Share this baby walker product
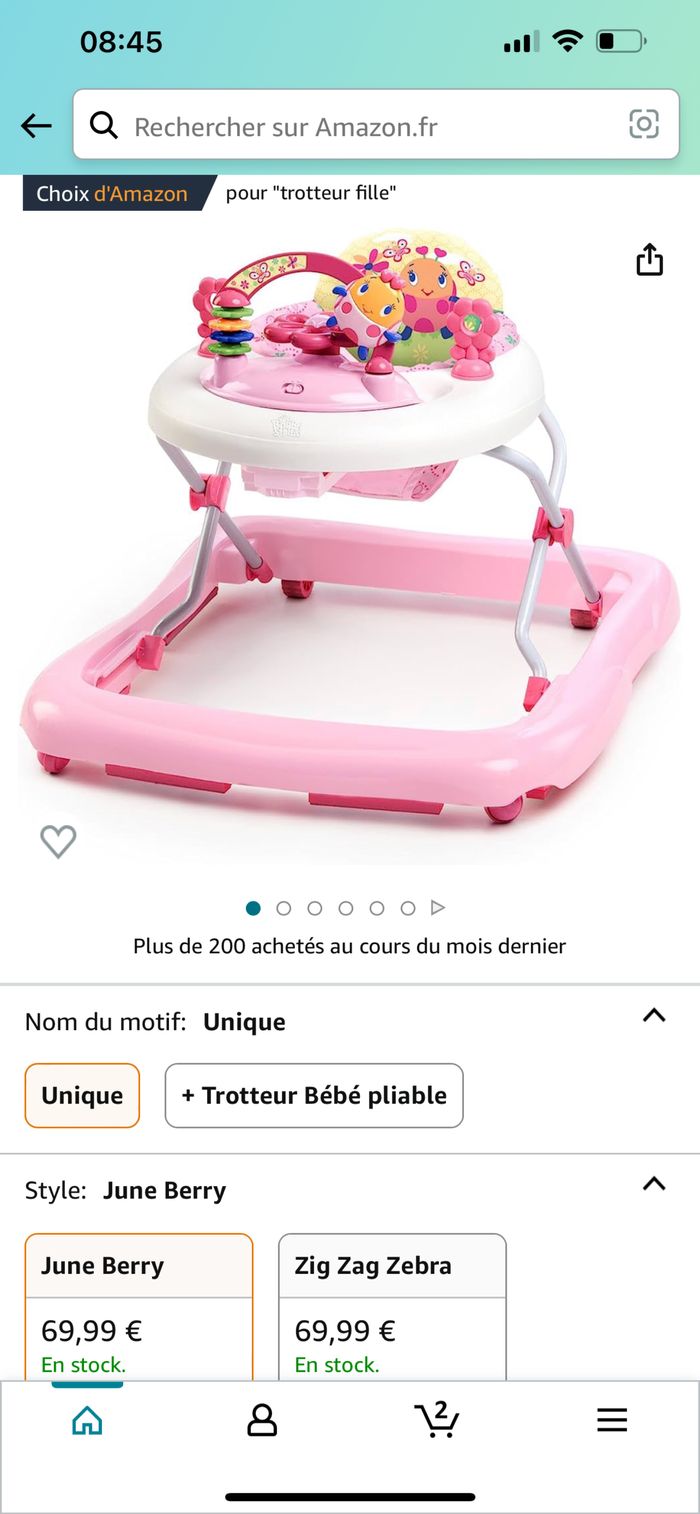700x1514 pixels. 650,259
